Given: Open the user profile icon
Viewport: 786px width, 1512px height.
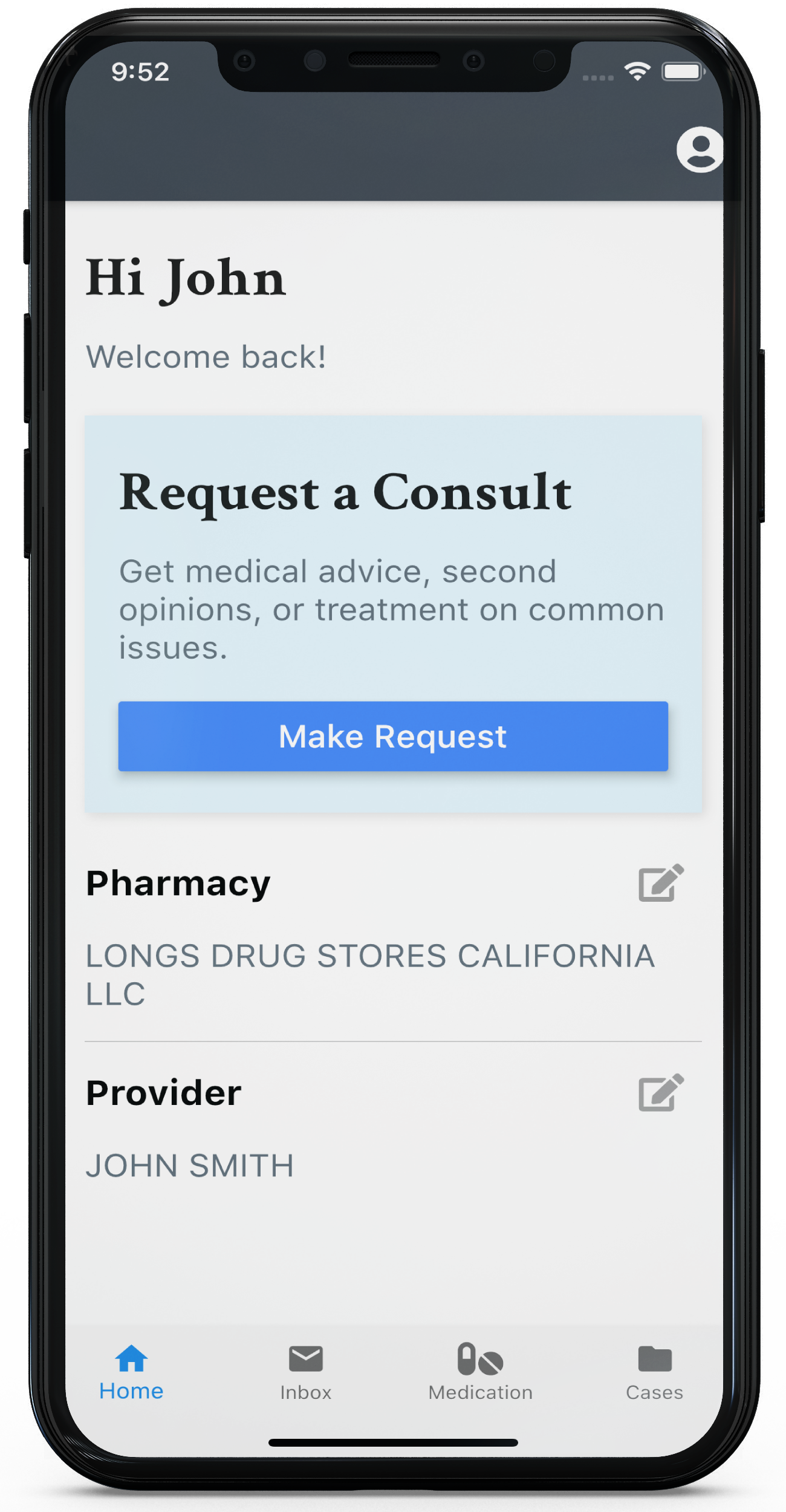Looking at the screenshot, I should 700,149.
